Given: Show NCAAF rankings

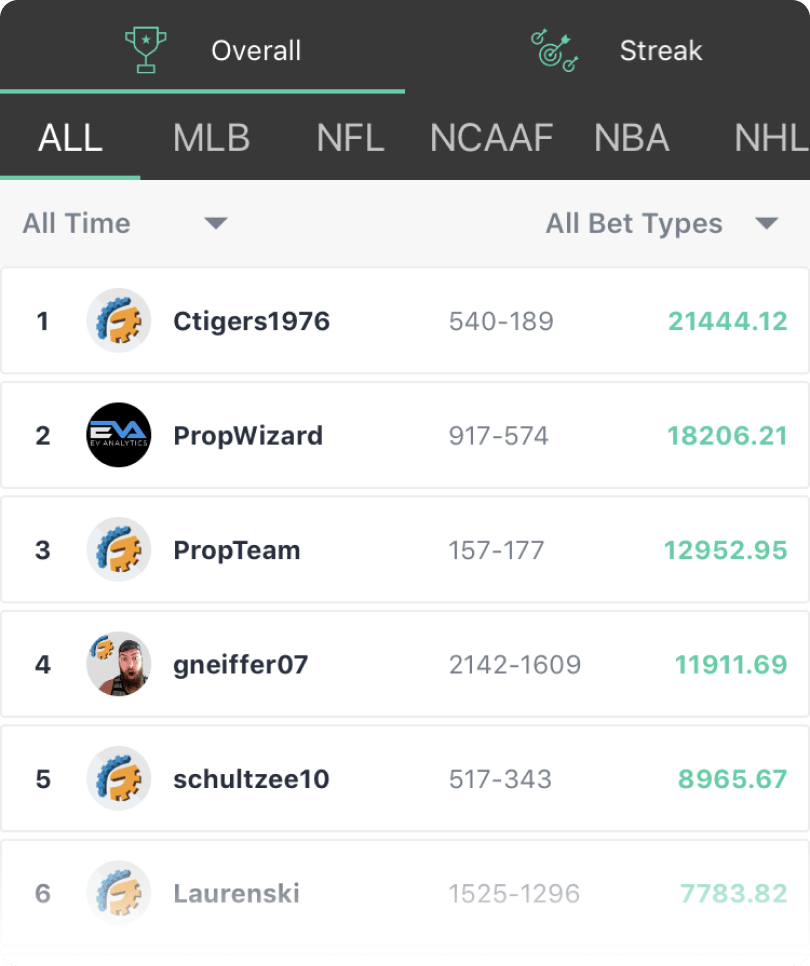Looking at the screenshot, I should (491, 138).
